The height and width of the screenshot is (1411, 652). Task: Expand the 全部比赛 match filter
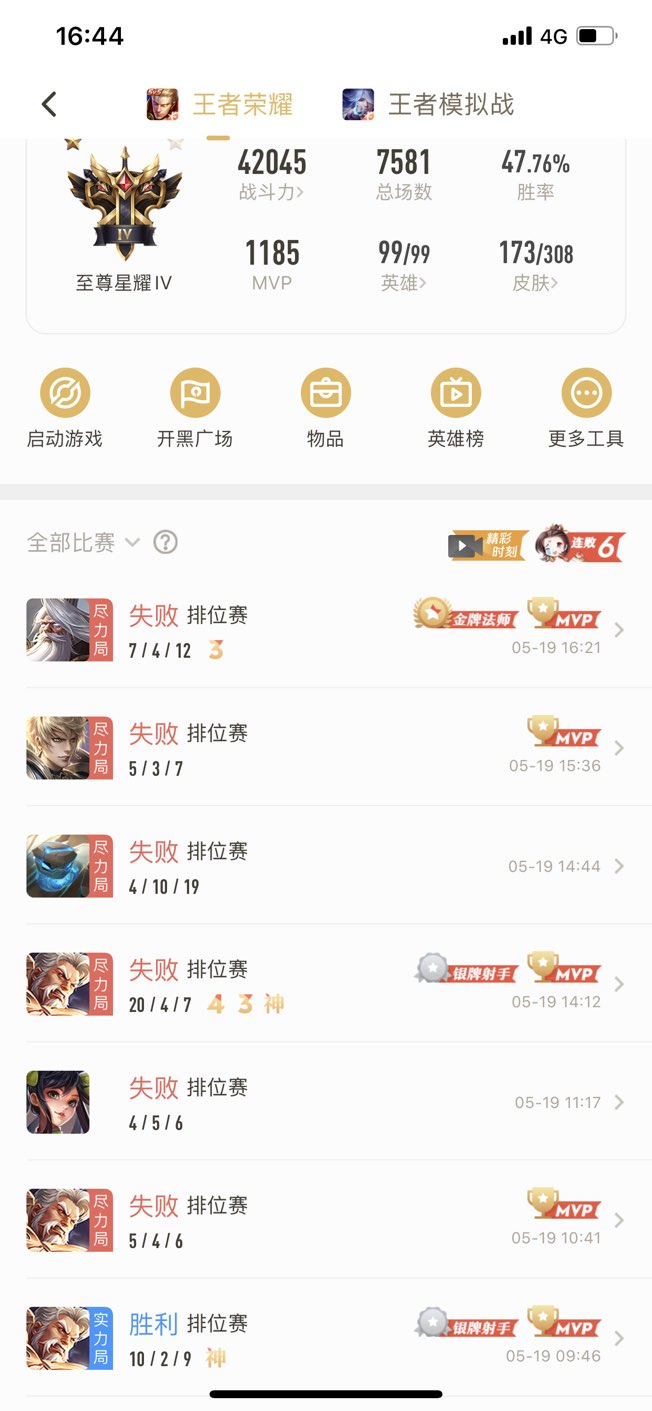coord(83,543)
